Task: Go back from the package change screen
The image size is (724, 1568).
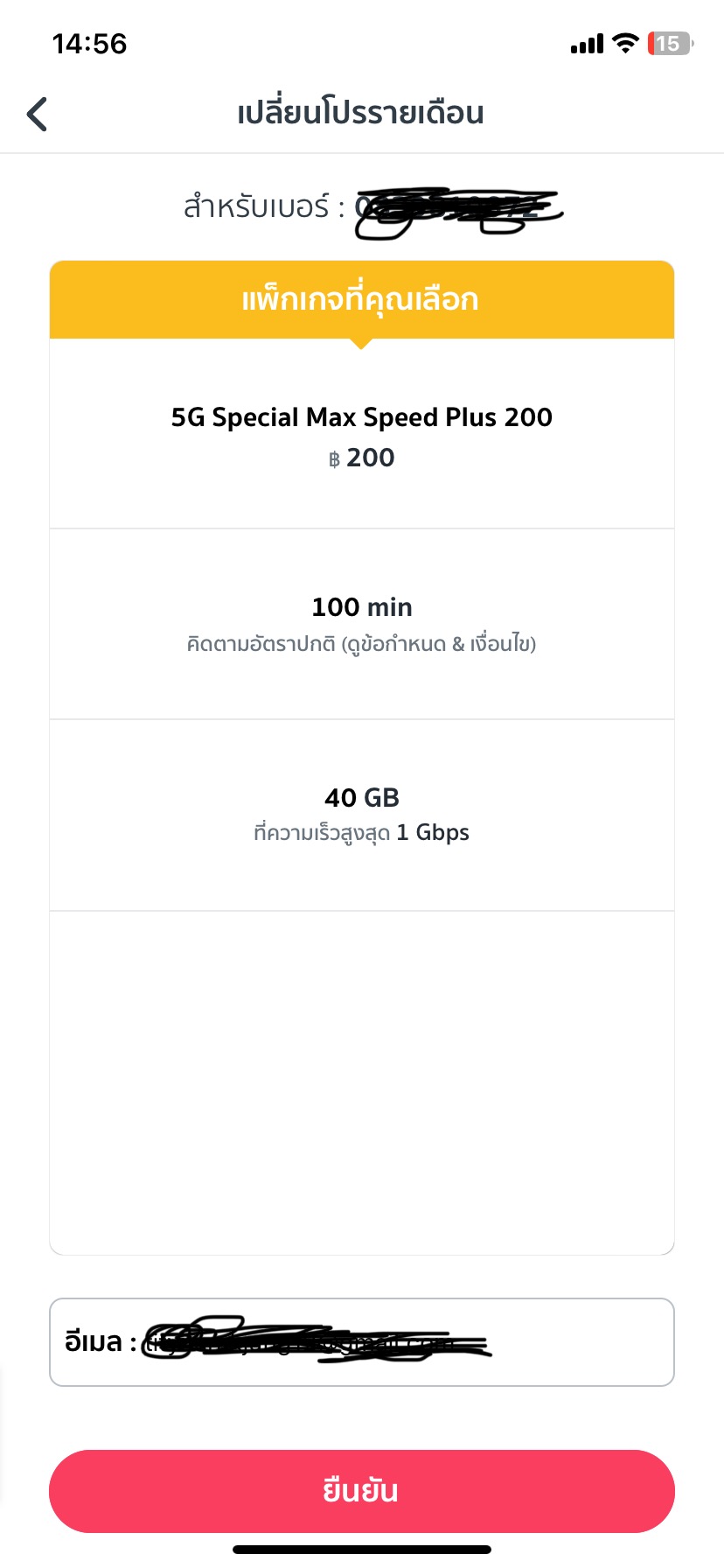Action: coord(37,114)
